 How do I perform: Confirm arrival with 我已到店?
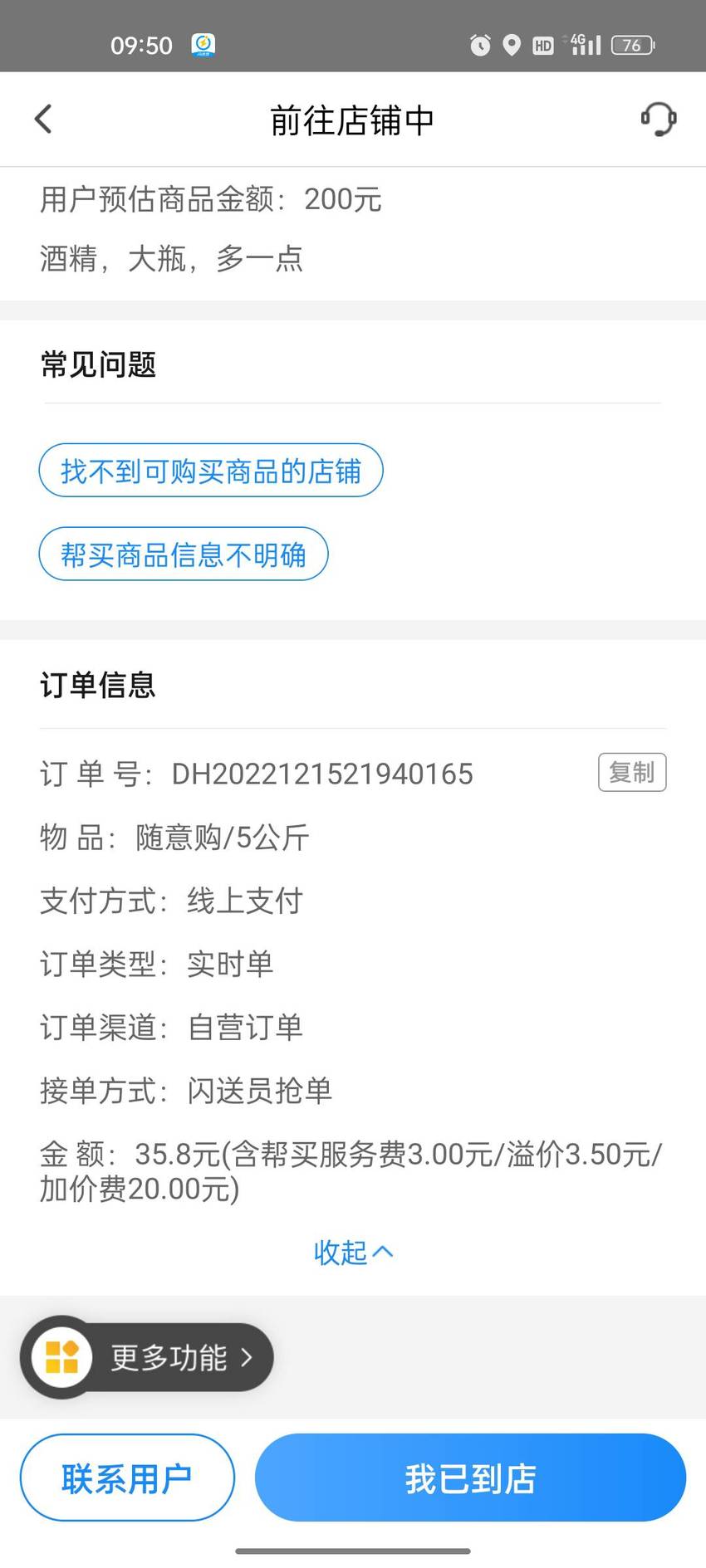click(x=470, y=1478)
